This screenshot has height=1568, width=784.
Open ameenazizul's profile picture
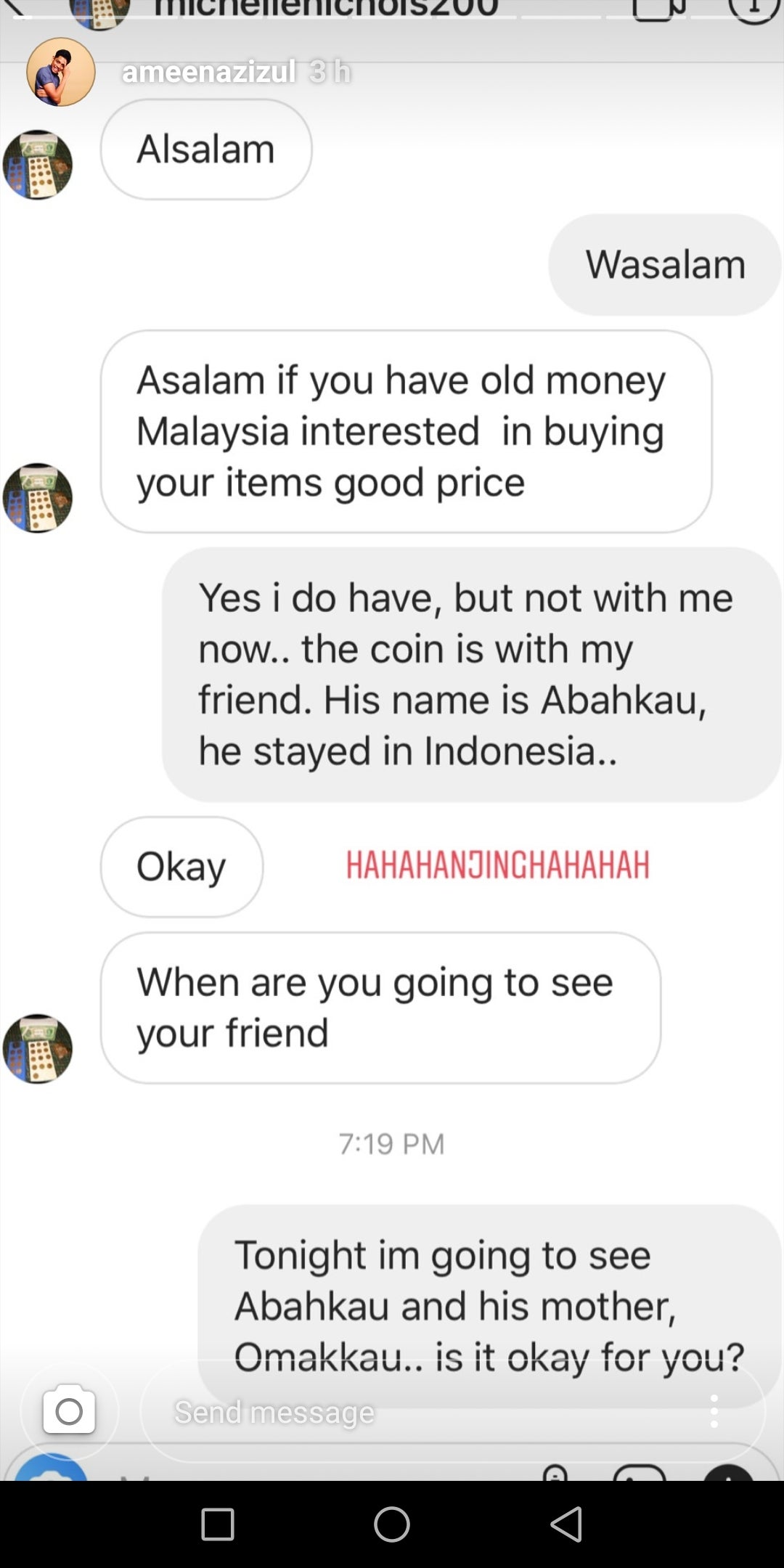(61, 72)
